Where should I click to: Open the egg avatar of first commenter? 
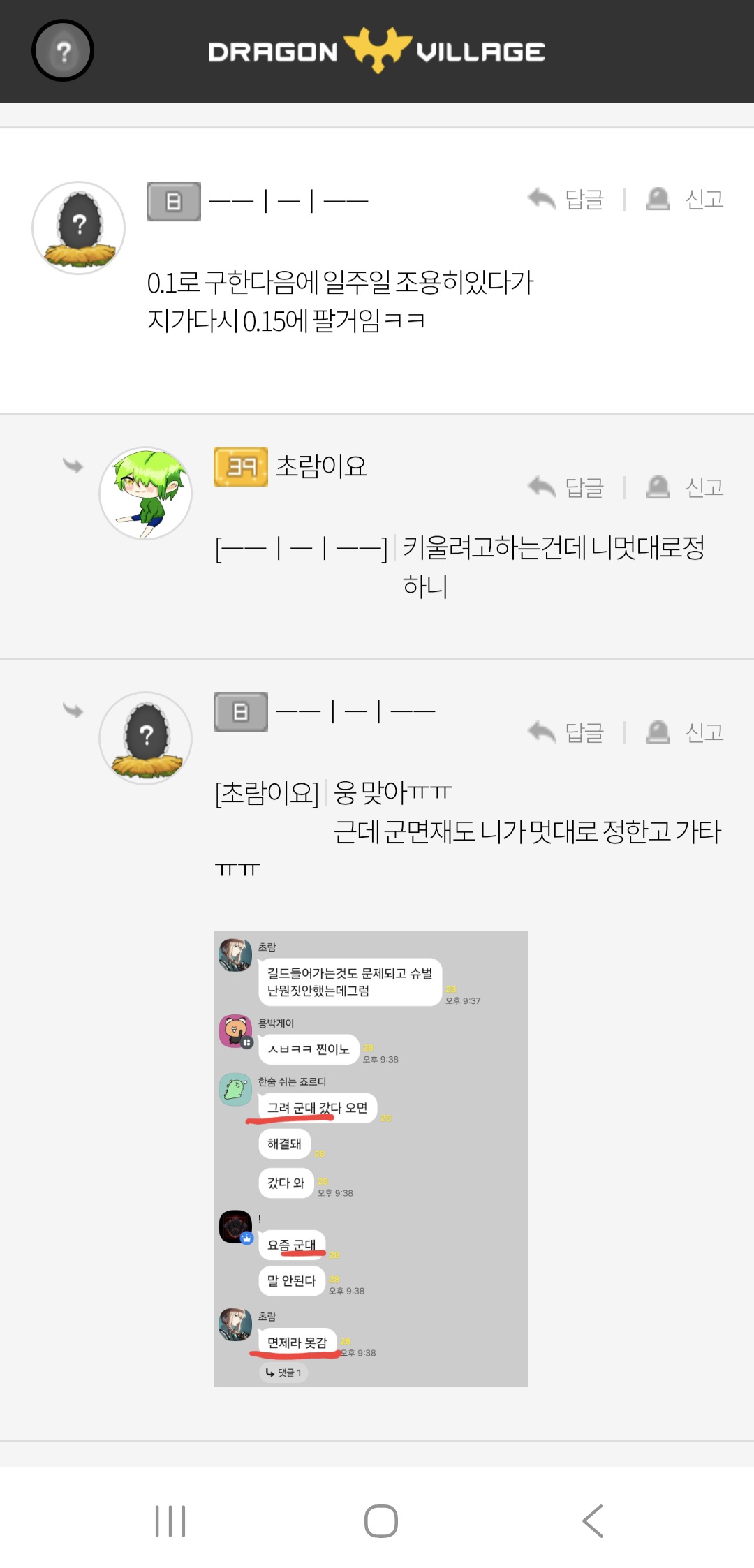(x=79, y=228)
